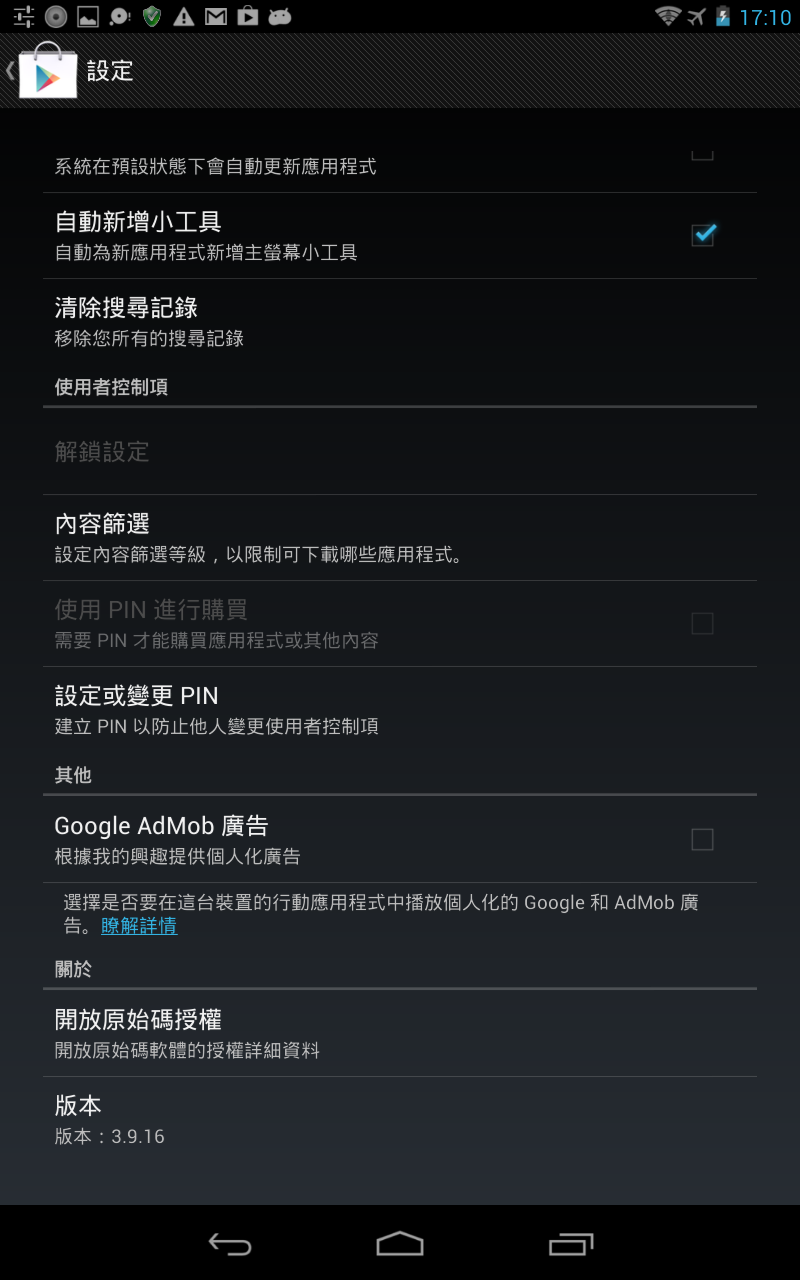Follow the 瞭解詳情 link

coord(139,926)
